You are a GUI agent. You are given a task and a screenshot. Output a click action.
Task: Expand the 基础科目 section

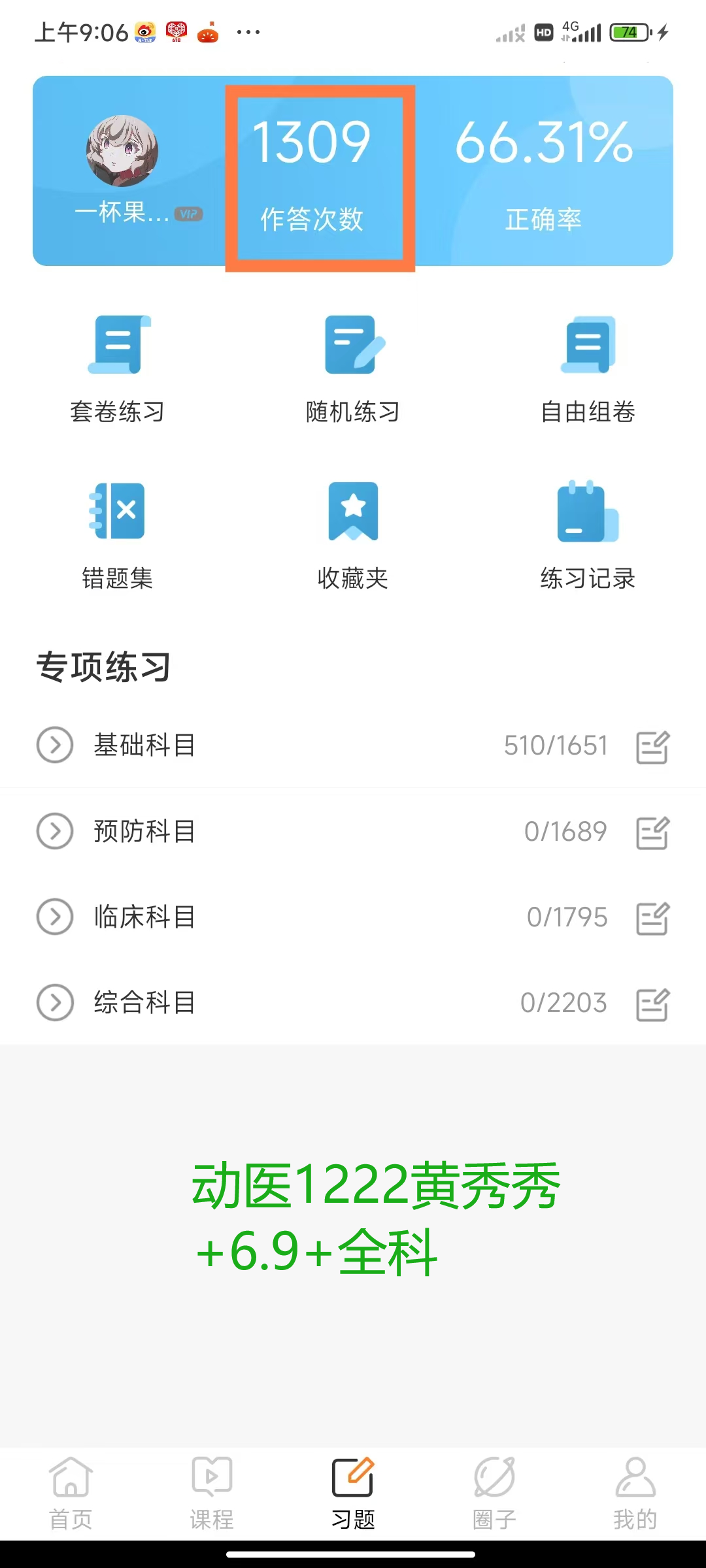[x=55, y=745]
